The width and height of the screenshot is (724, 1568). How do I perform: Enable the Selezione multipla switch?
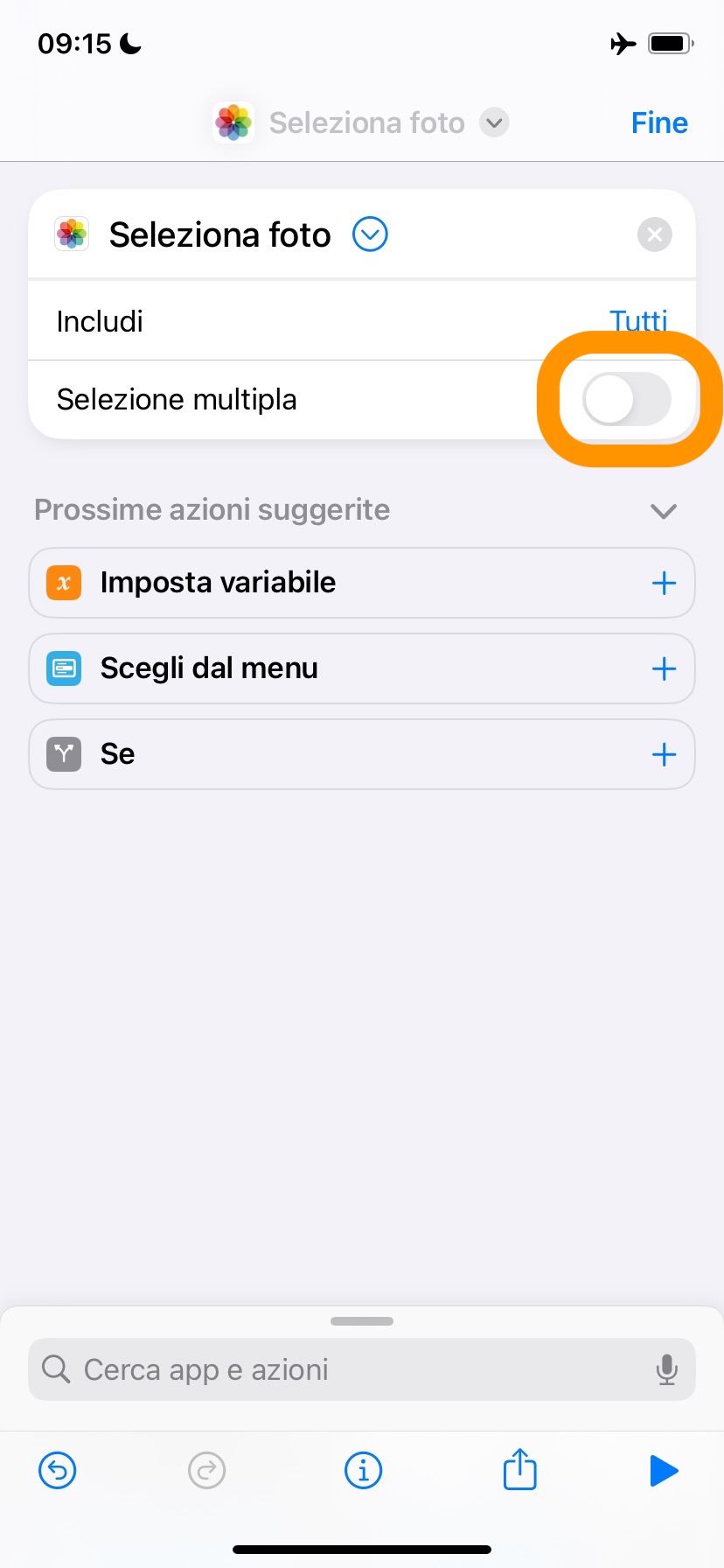click(x=626, y=400)
